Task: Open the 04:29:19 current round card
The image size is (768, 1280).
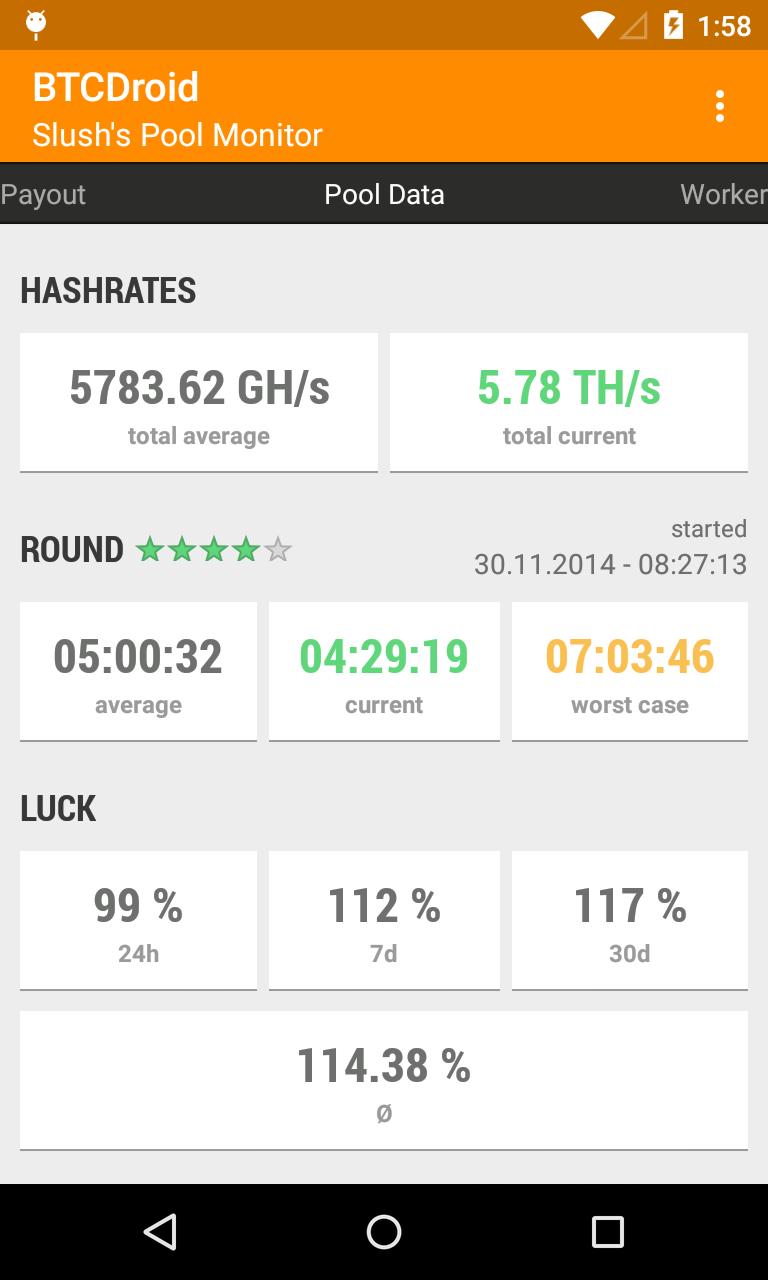Action: (x=384, y=670)
